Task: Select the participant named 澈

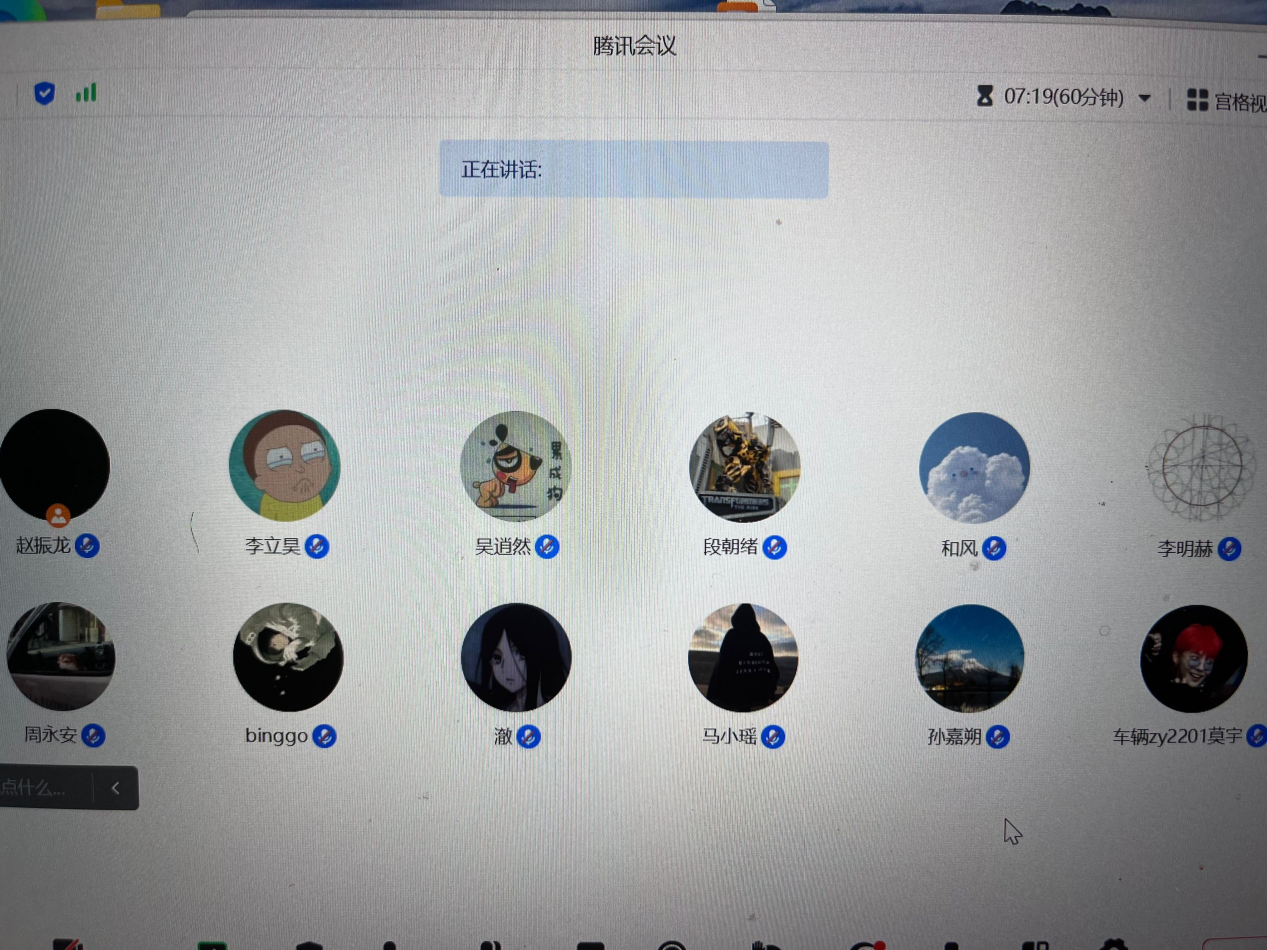Action: (516, 657)
